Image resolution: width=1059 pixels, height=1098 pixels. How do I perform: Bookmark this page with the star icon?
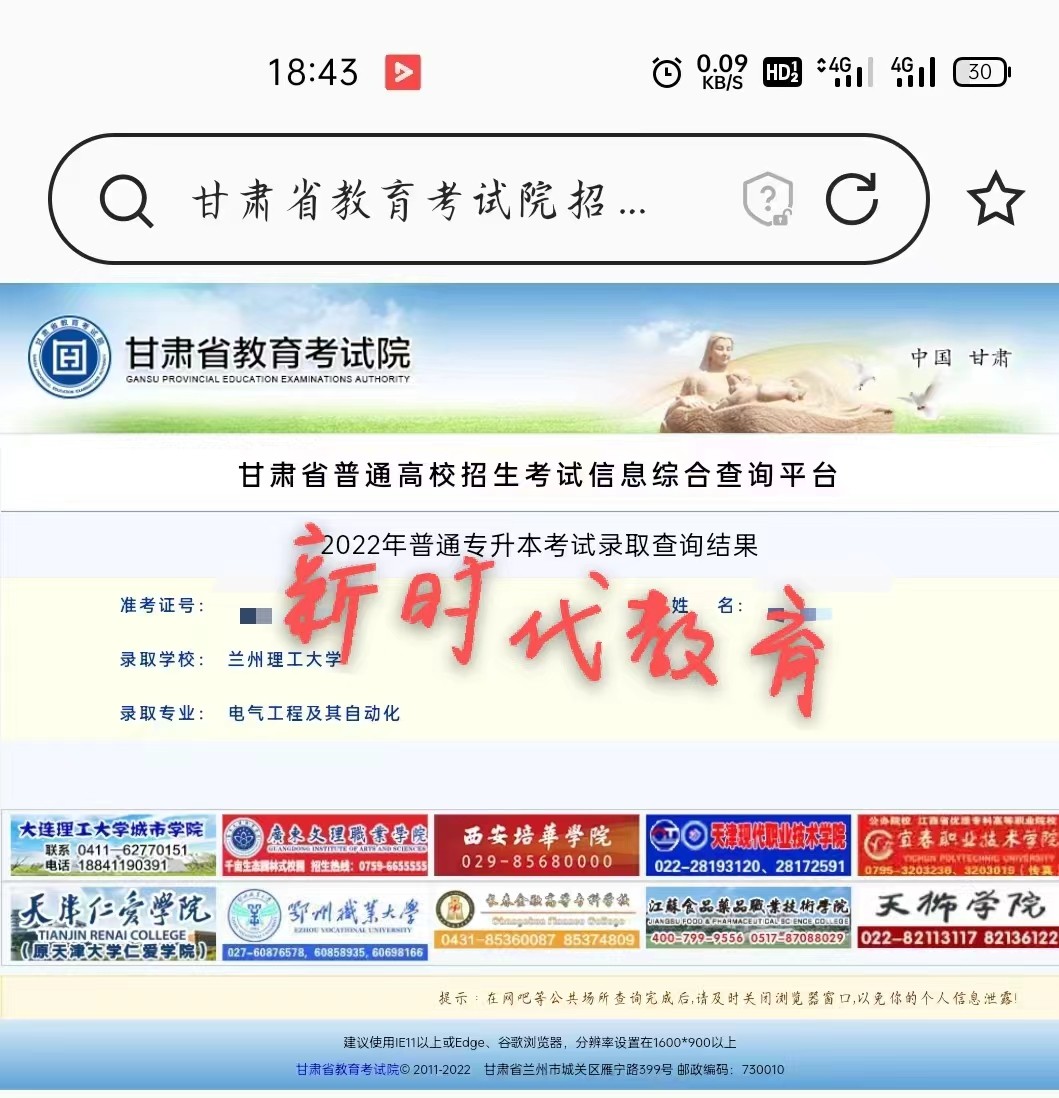point(995,200)
